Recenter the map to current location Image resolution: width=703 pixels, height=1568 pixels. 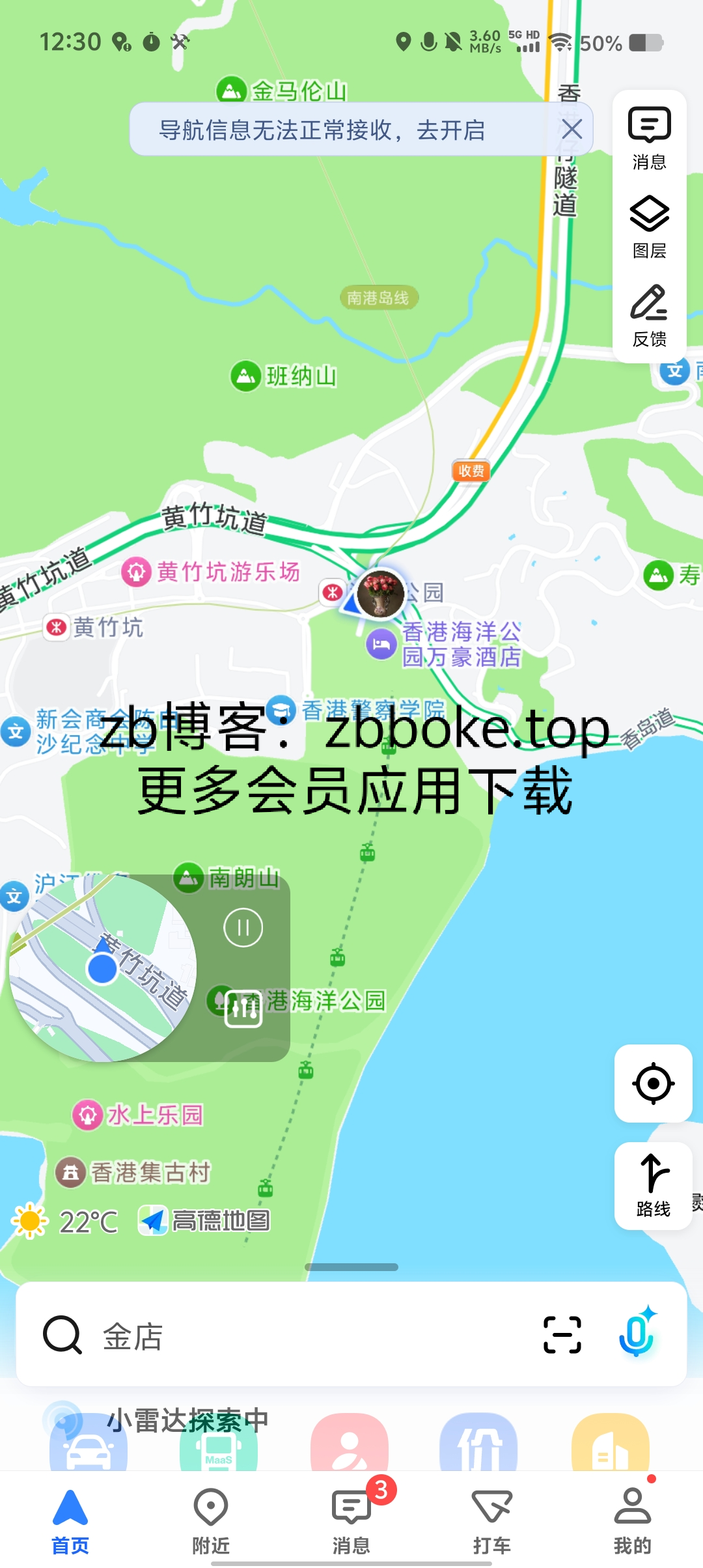653,1084
